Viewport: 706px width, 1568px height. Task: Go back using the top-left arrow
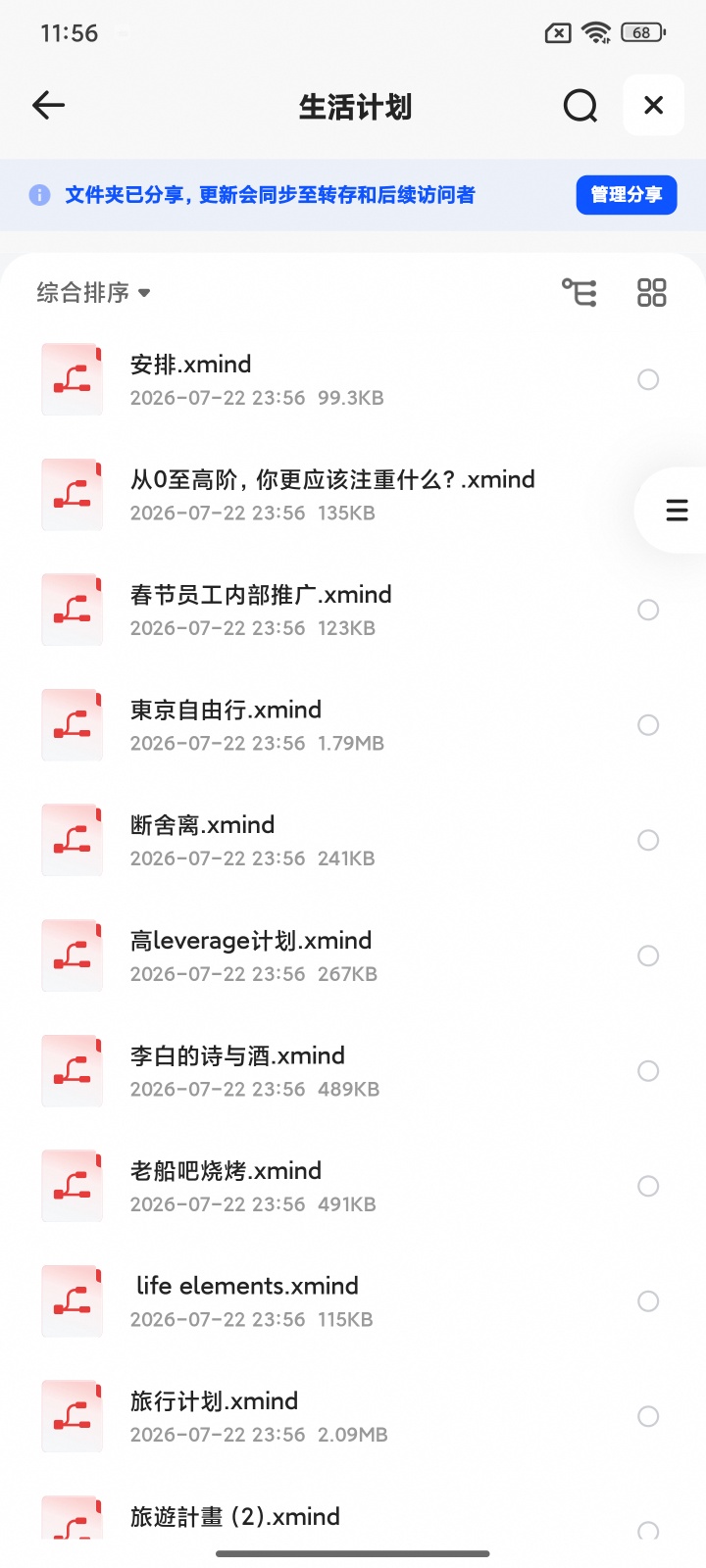pyautogui.click(x=48, y=105)
